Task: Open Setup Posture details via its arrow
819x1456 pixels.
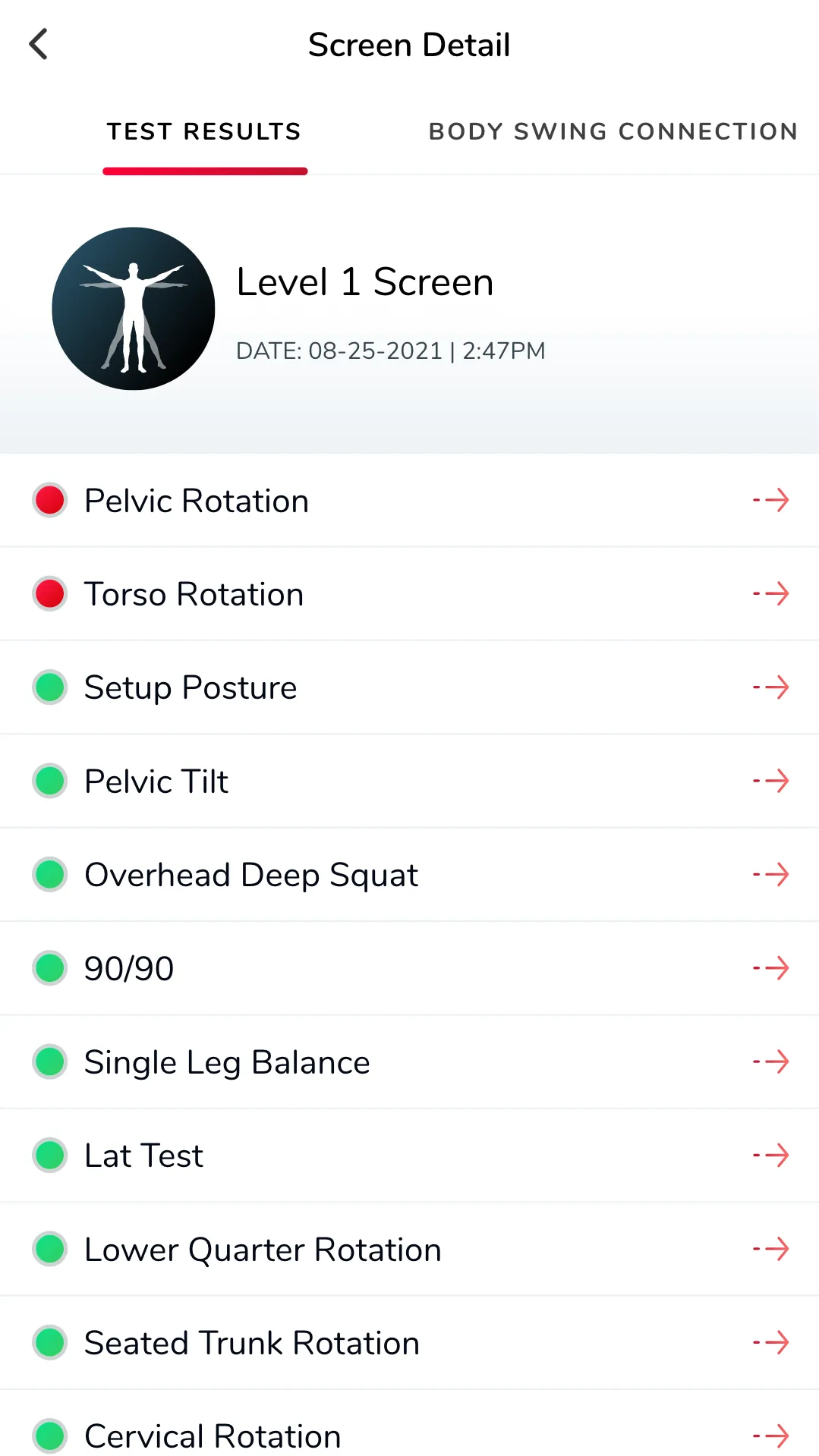Action: click(x=770, y=687)
